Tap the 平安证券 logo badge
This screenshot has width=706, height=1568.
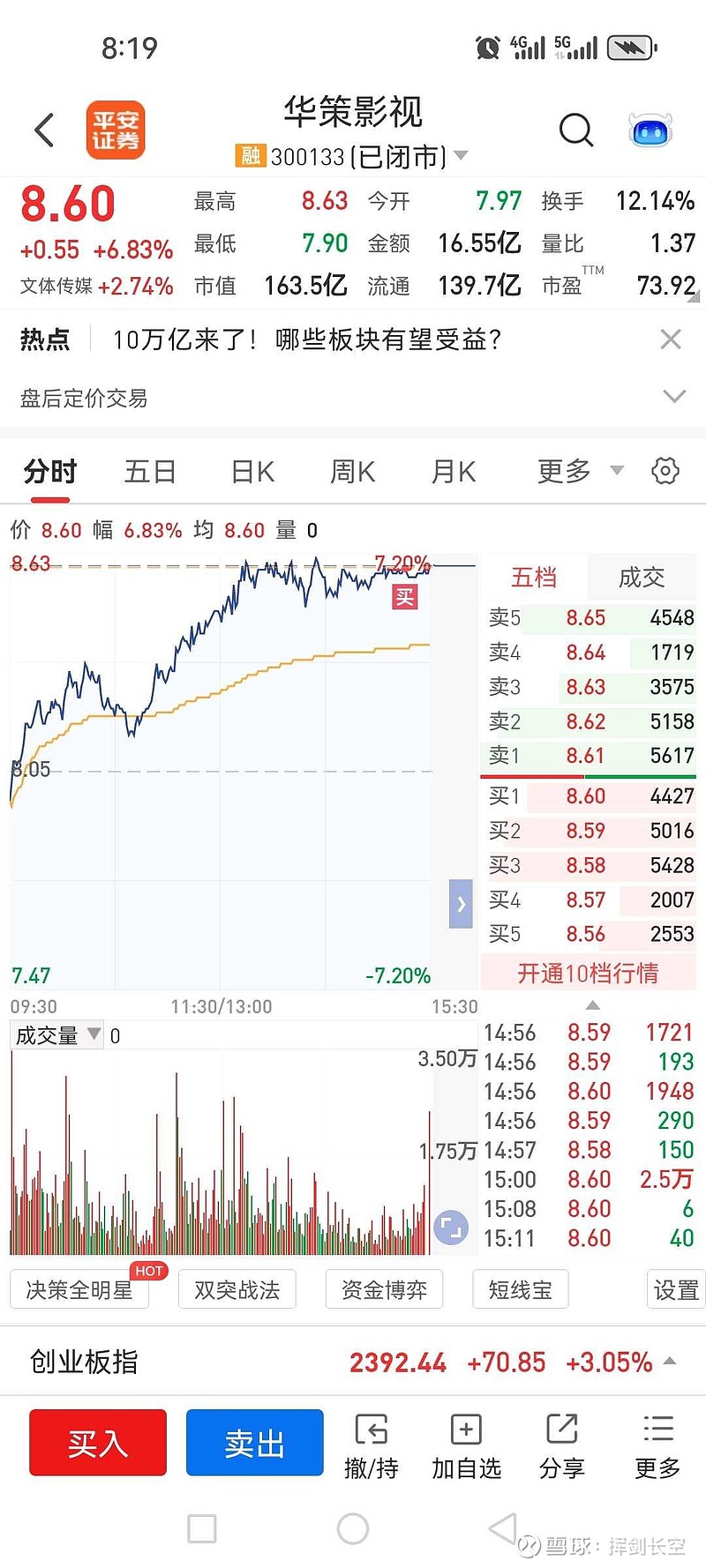[x=116, y=129]
